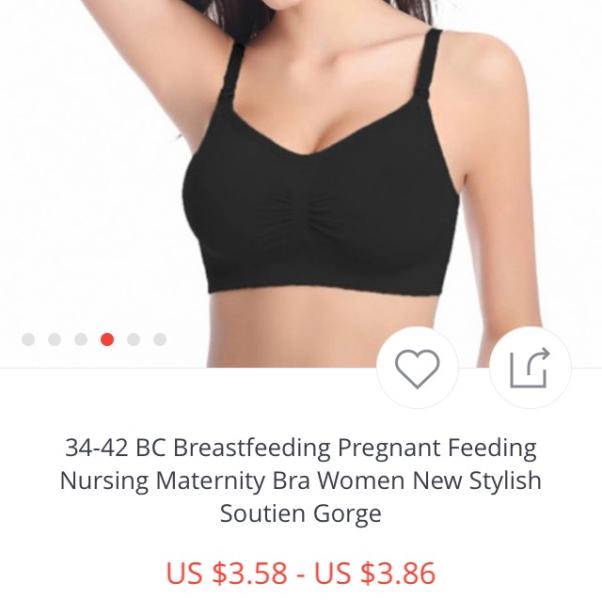Share this product listing

[x=530, y=368]
